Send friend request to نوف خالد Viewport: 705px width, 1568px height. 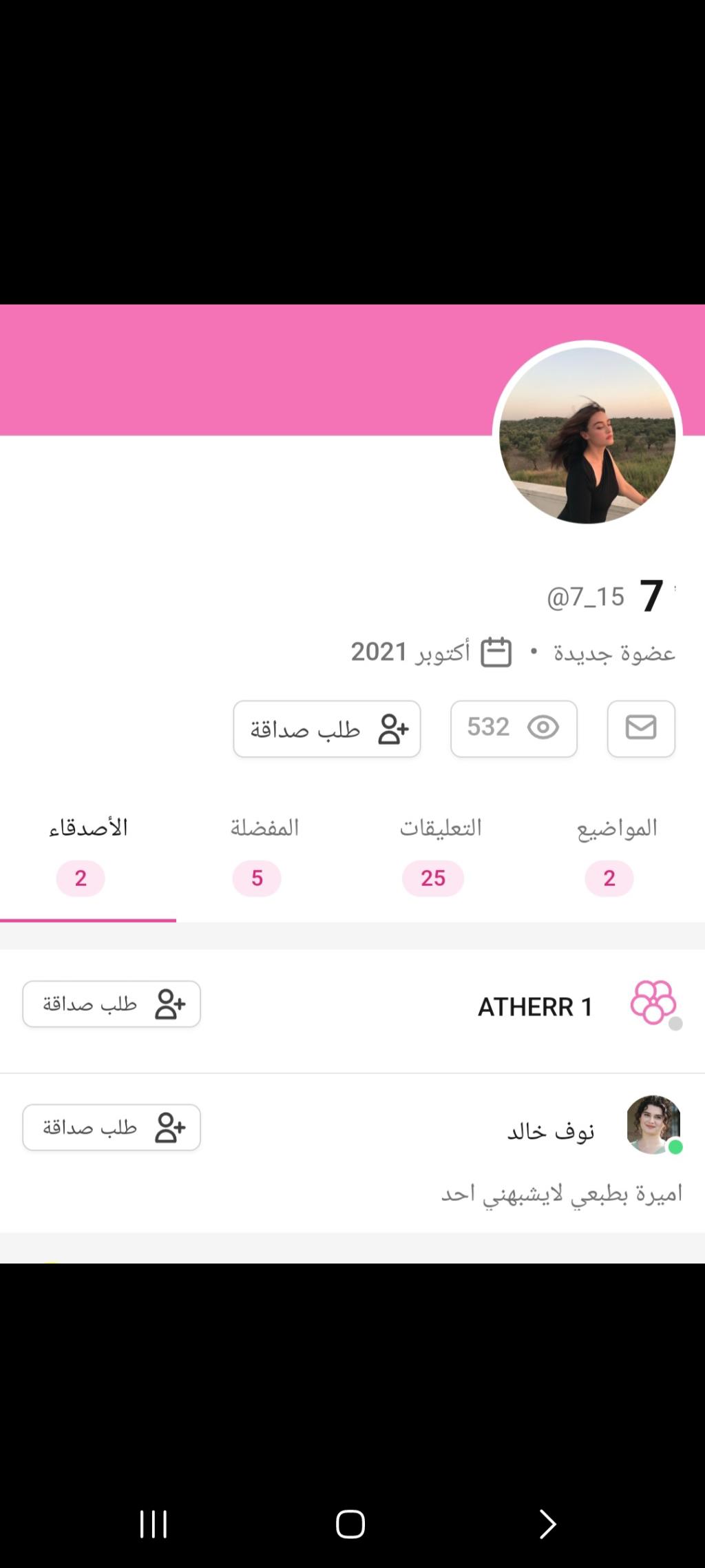[x=112, y=1128]
